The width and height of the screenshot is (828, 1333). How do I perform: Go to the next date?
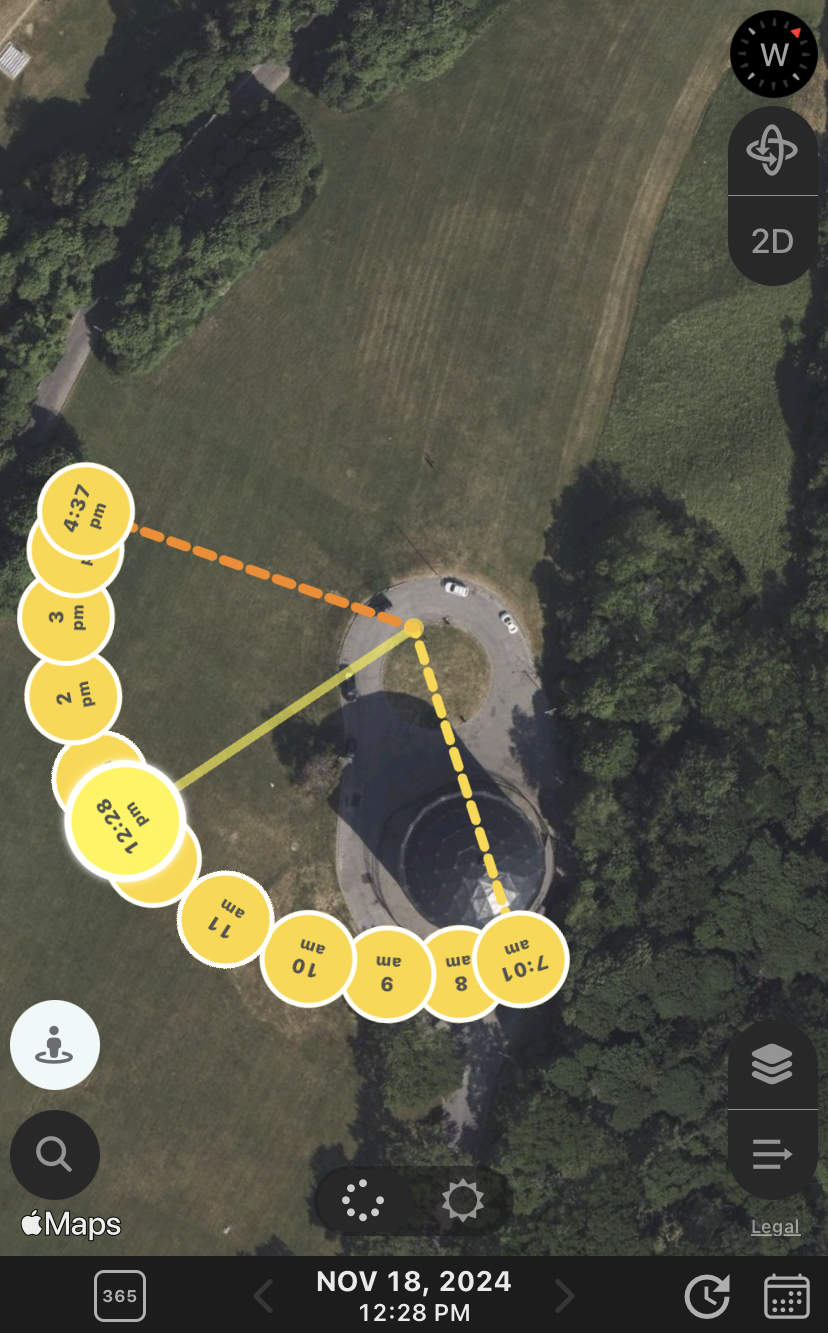point(565,1297)
